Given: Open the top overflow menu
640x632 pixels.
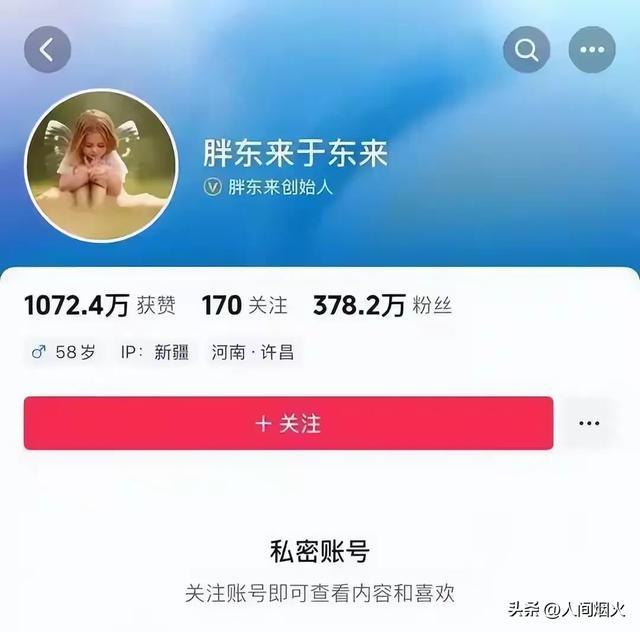Looking at the screenshot, I should 592,48.
